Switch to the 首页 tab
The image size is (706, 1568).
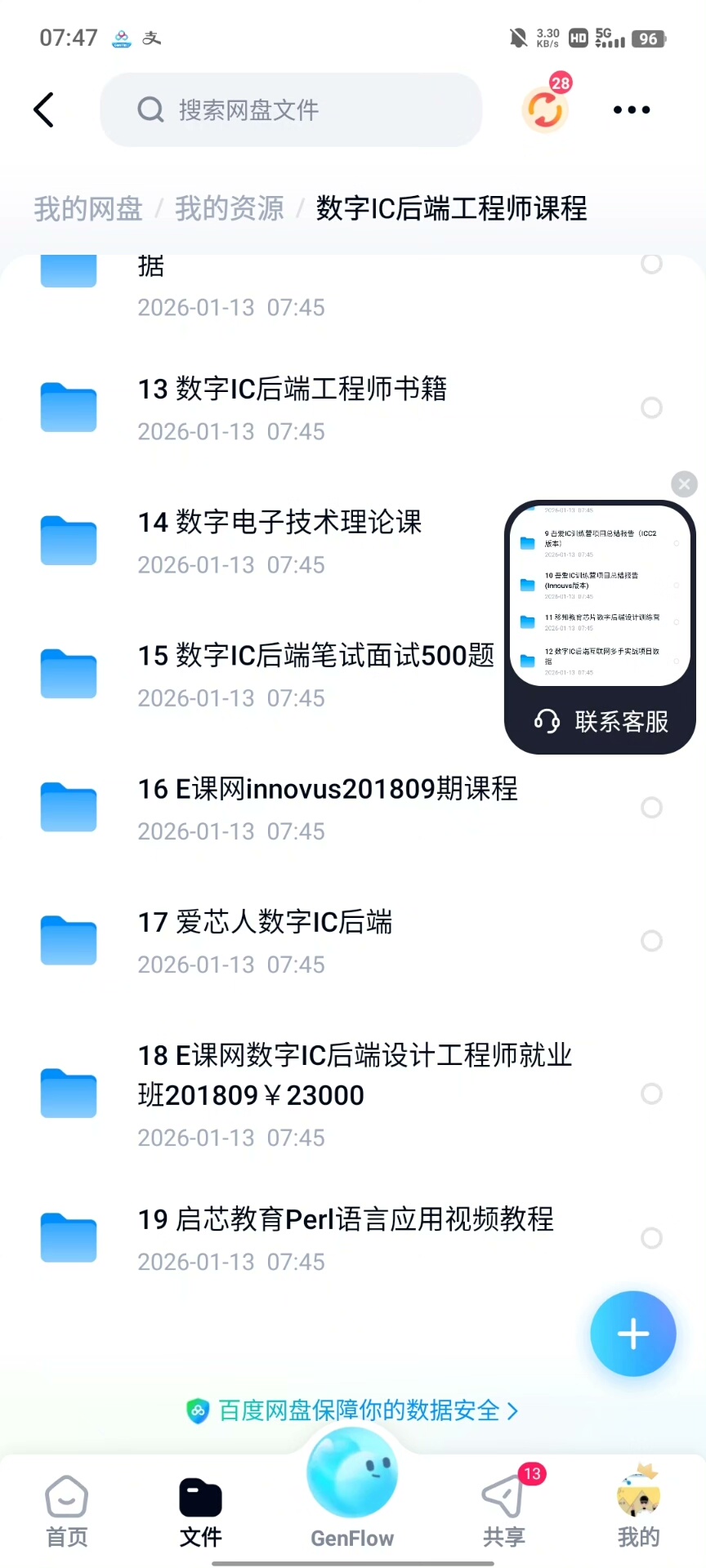66,1511
